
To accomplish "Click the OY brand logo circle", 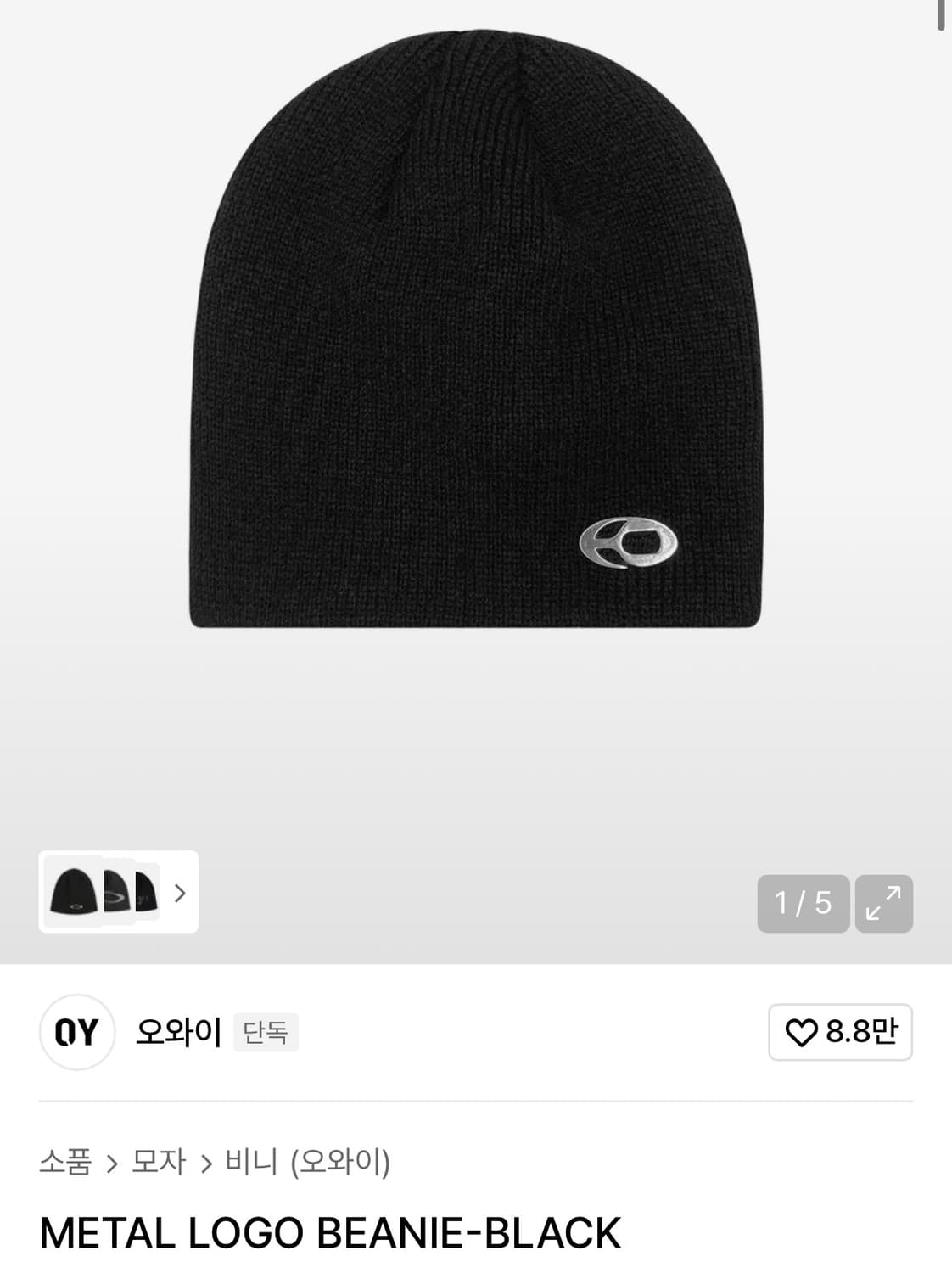I will (x=77, y=1034).
